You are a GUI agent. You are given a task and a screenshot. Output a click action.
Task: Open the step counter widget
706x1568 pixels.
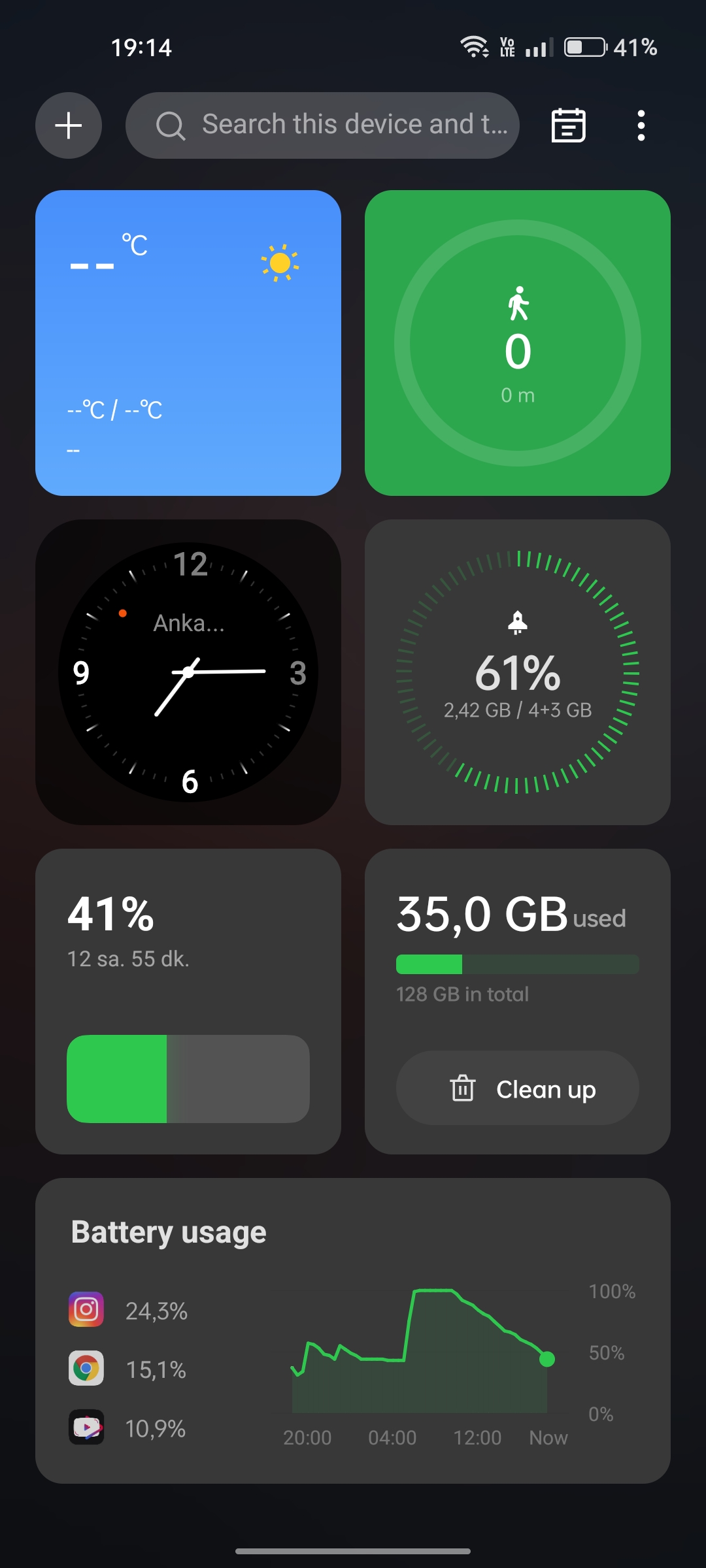click(x=518, y=343)
